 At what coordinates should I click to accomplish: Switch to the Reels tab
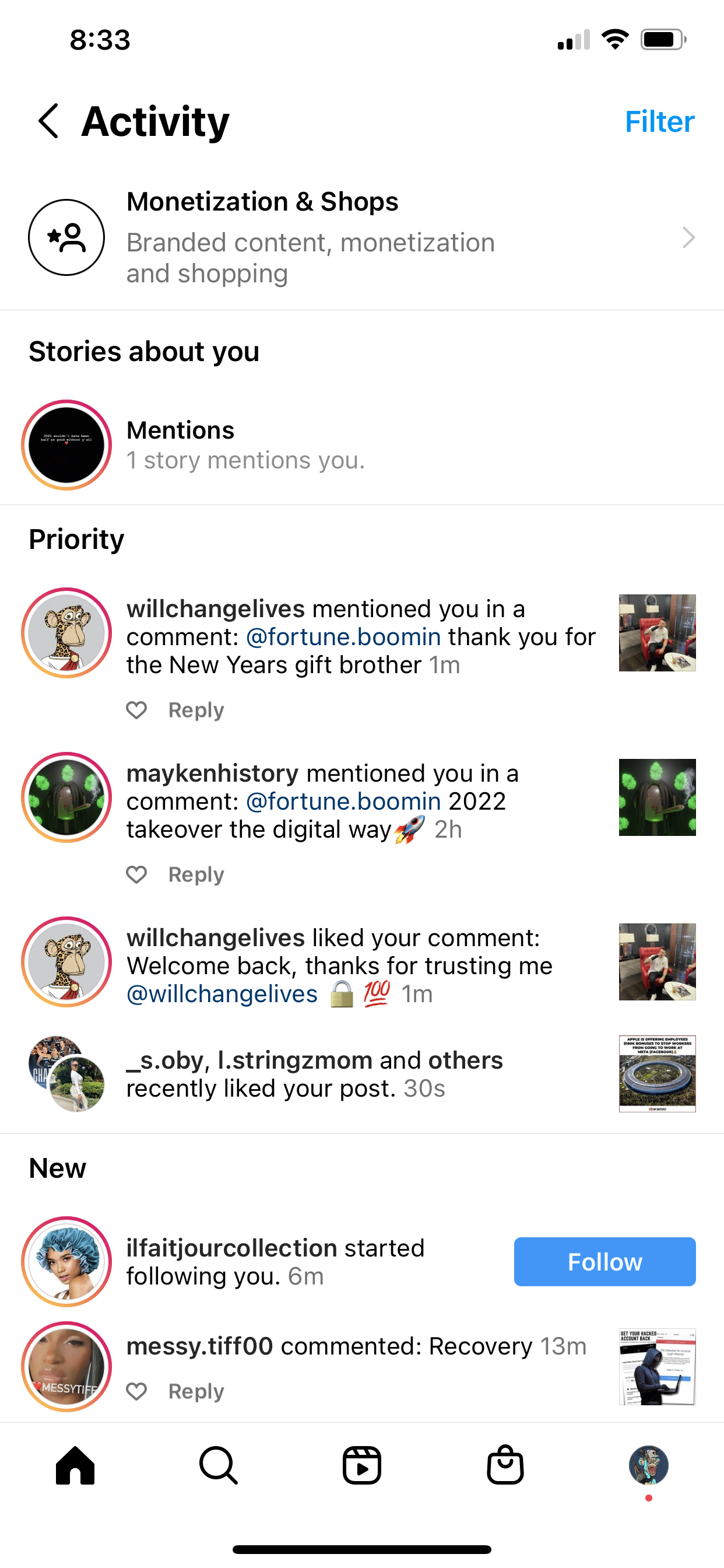[362, 1465]
